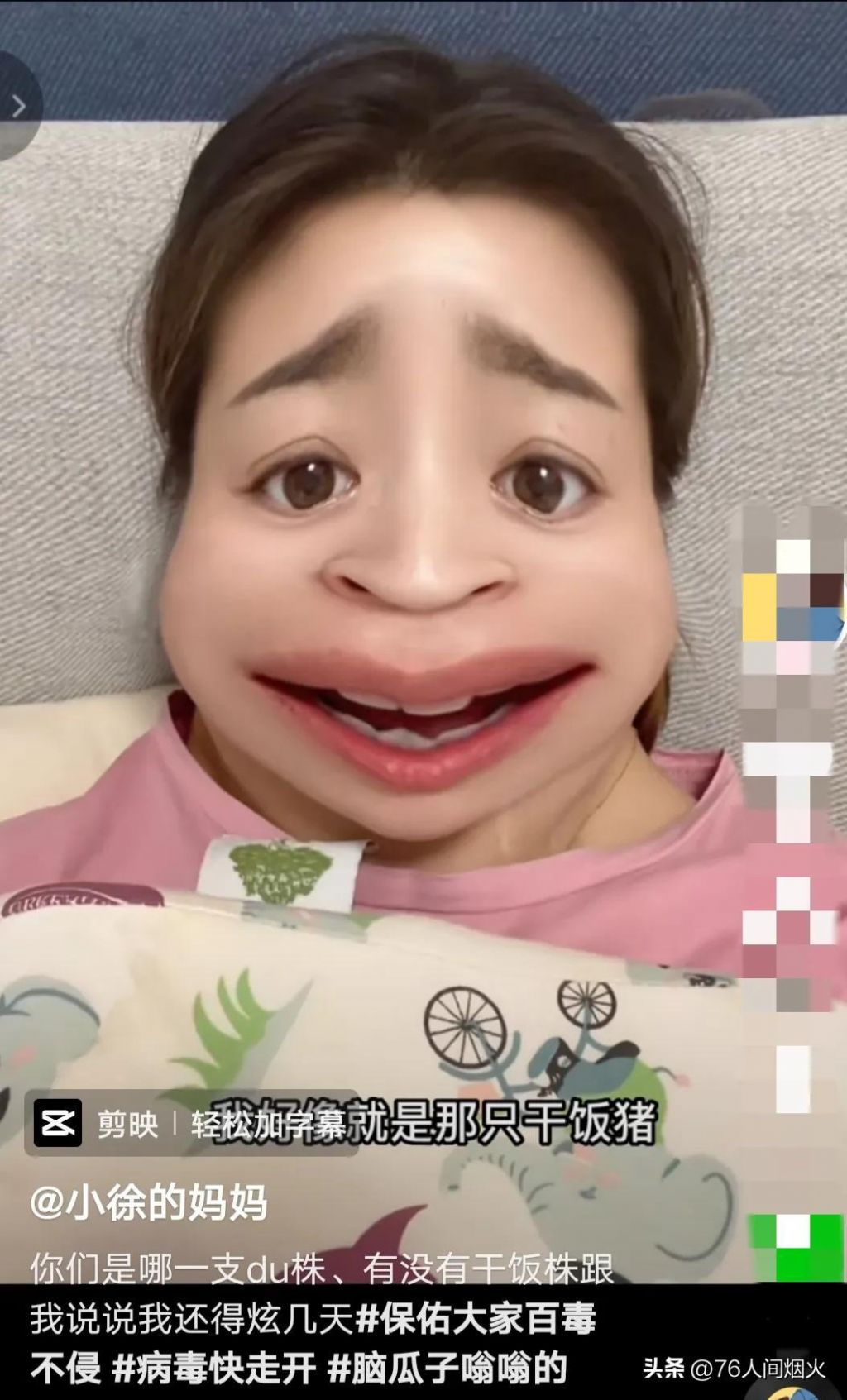
Task: View the #病毒快走开 hashtag page
Action: 214,1369
